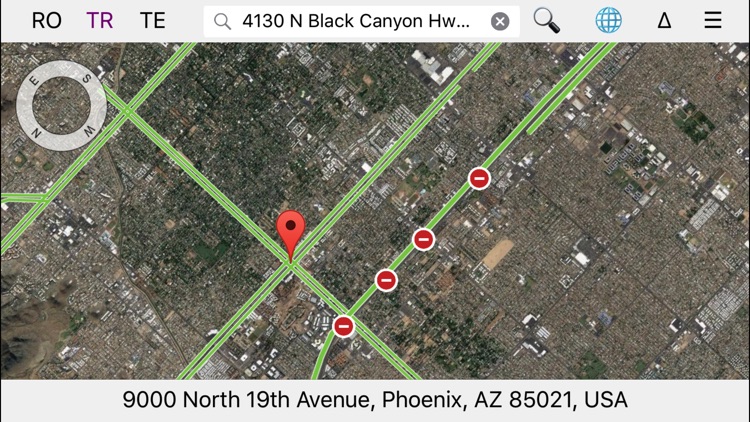Clear the searched address text
This screenshot has height=422, width=750.
[x=500, y=21]
